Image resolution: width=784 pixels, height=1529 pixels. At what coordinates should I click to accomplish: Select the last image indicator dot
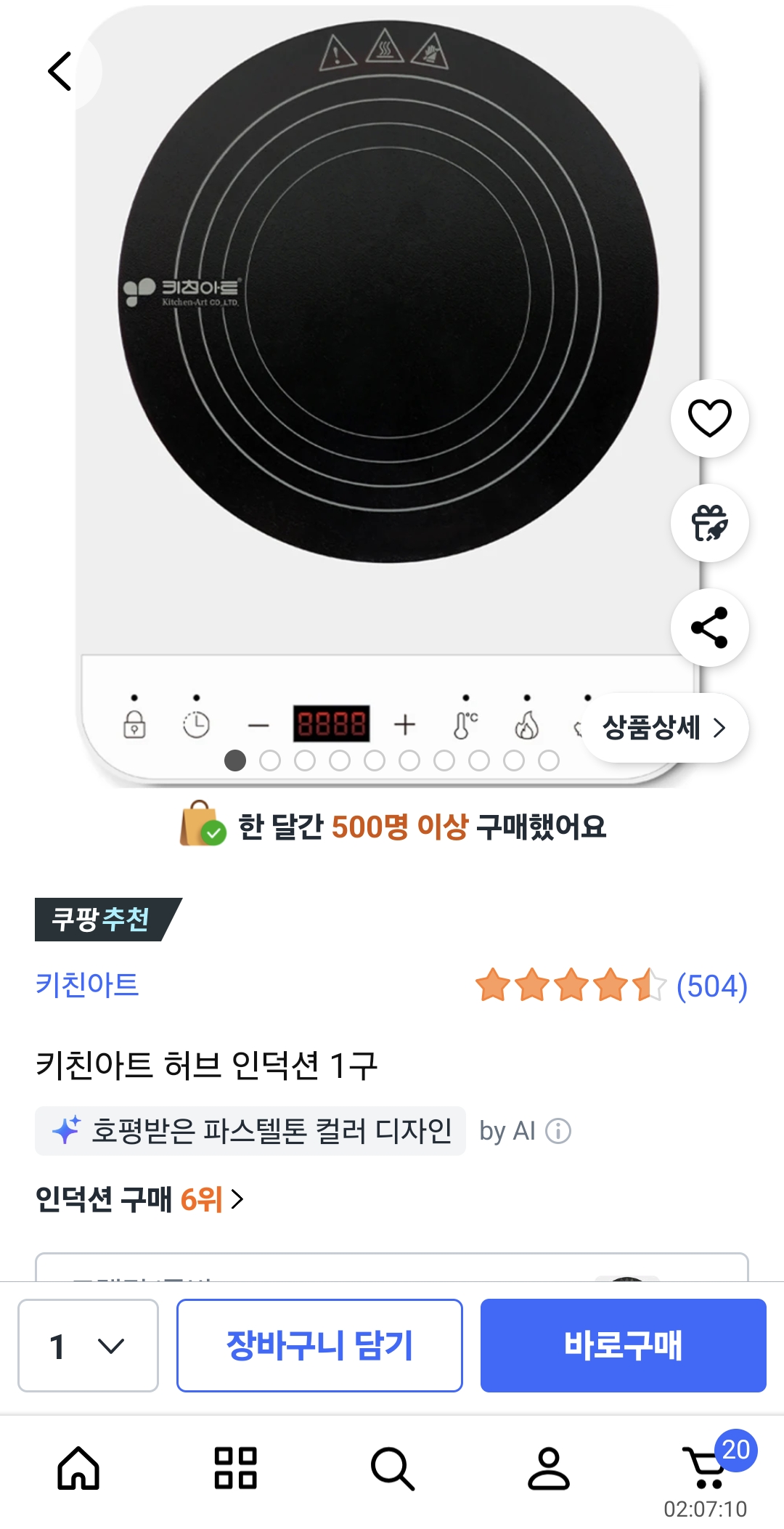548,761
